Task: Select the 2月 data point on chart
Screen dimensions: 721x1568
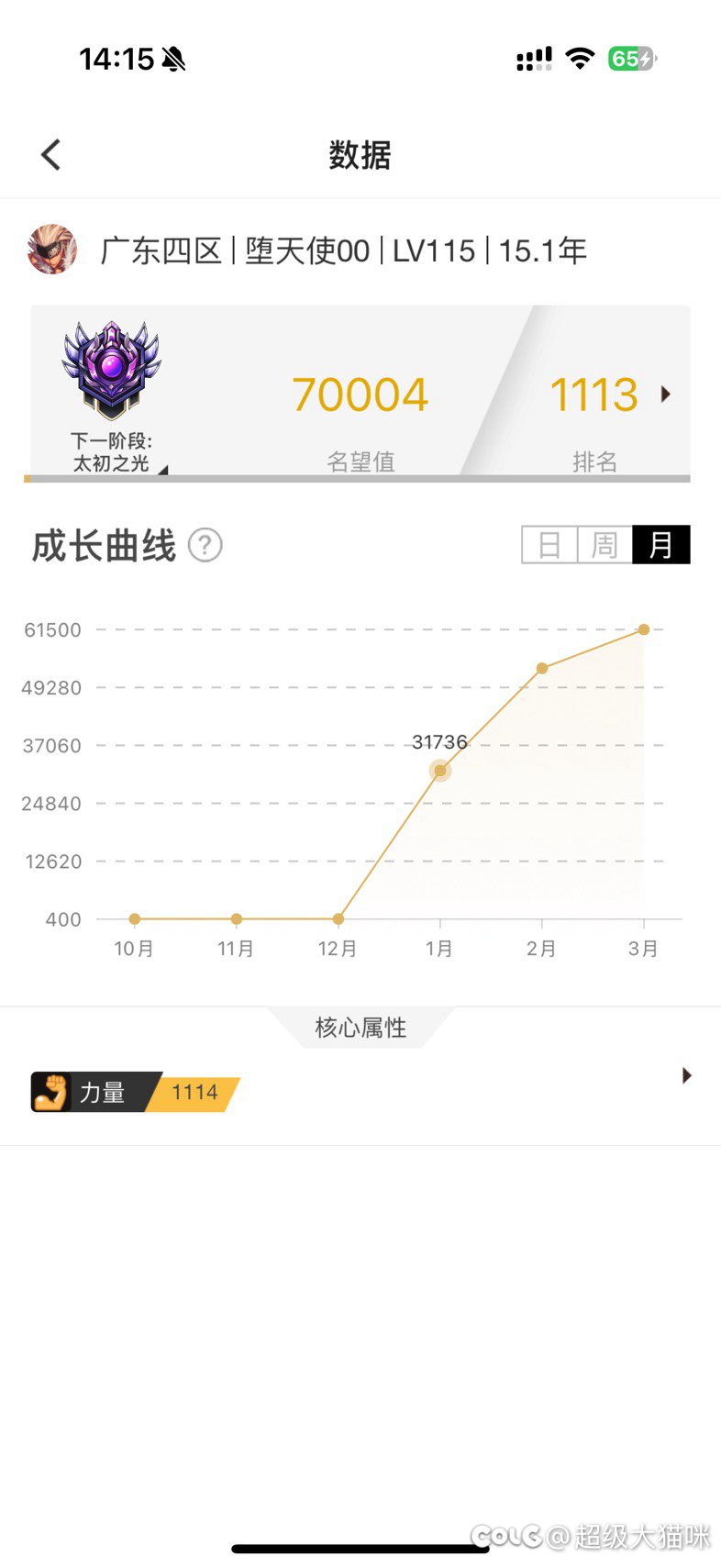Action: [542, 668]
